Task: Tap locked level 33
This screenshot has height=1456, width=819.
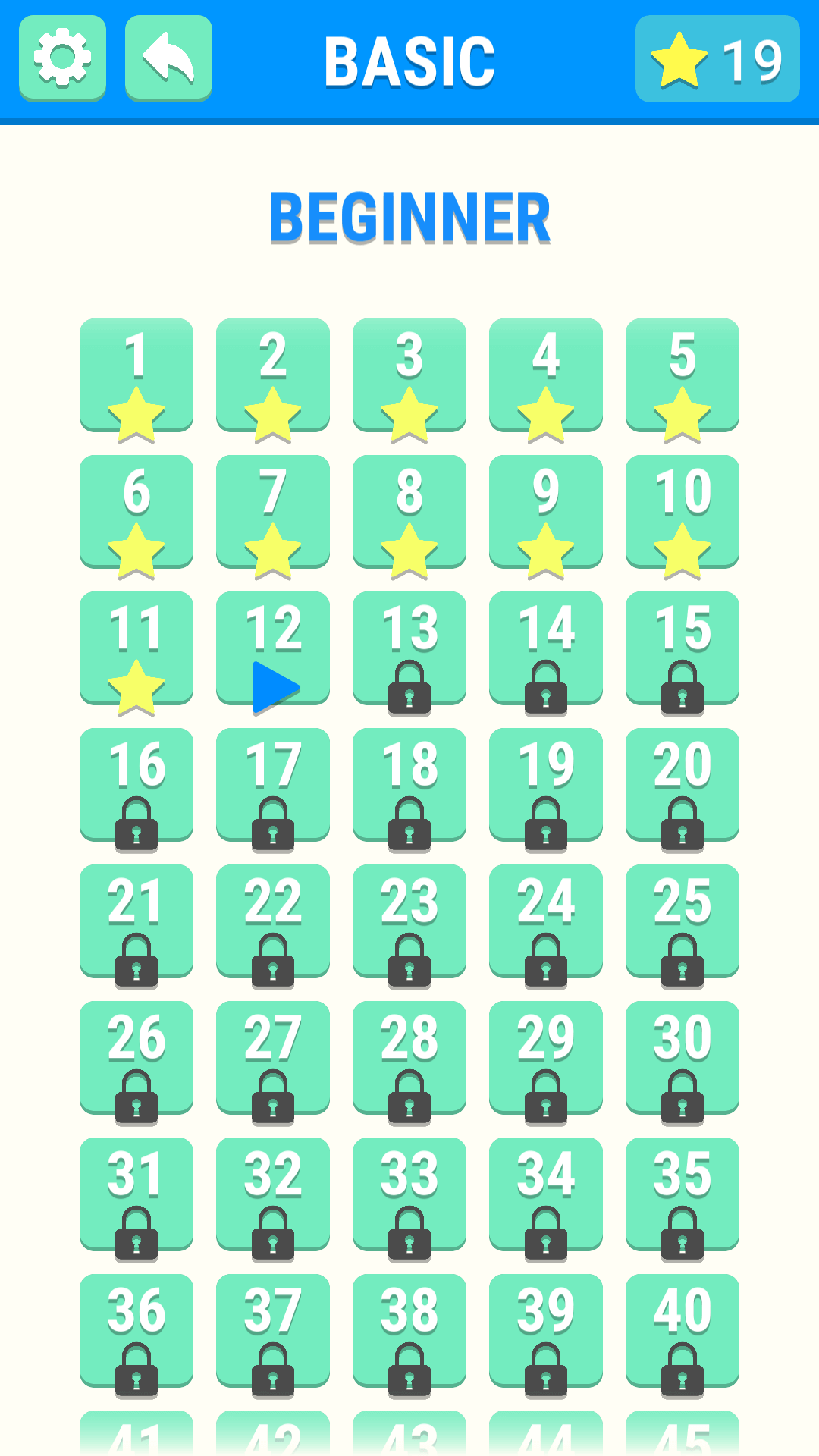Action: pyautogui.click(x=409, y=1194)
